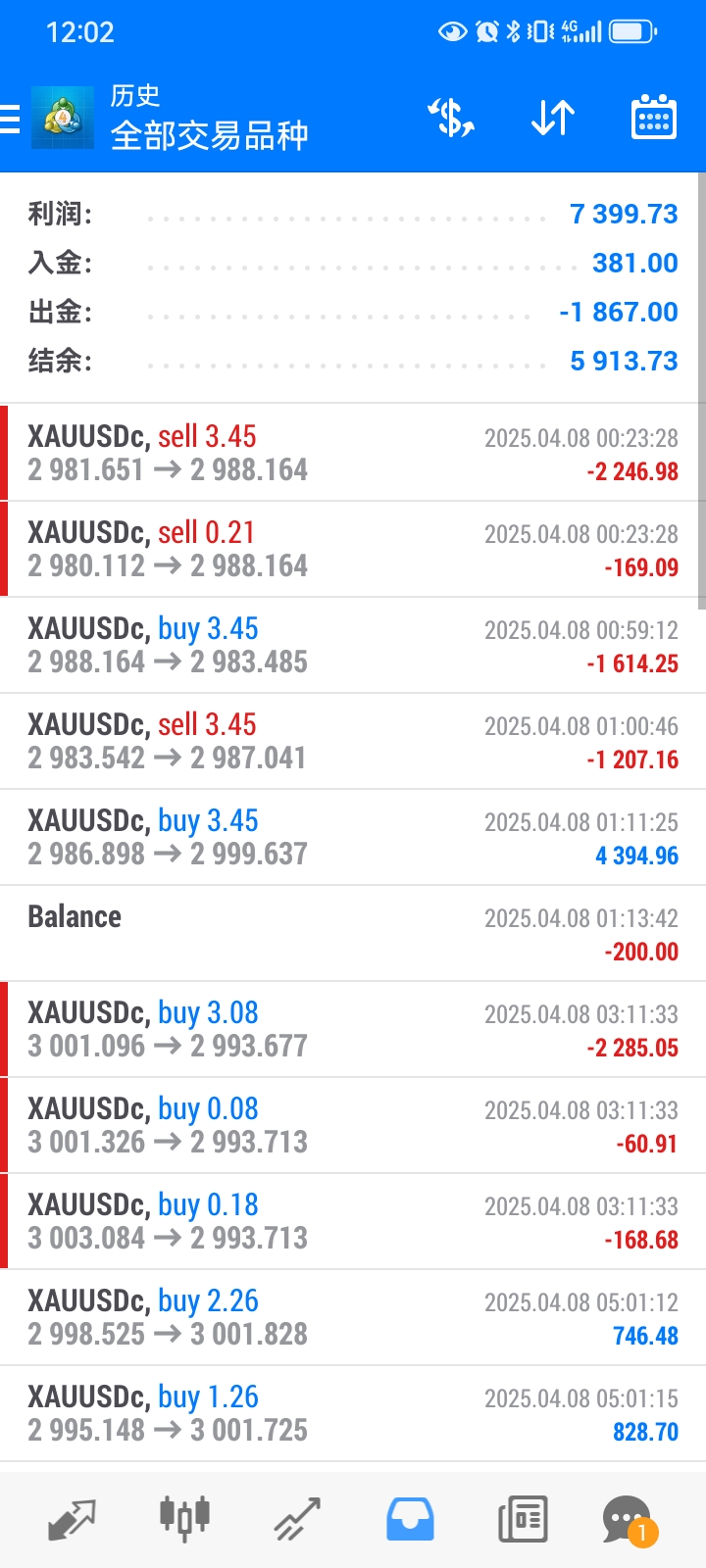Open the hamburger drawer menu
The image size is (706, 1568).
pyautogui.click(x=10, y=120)
